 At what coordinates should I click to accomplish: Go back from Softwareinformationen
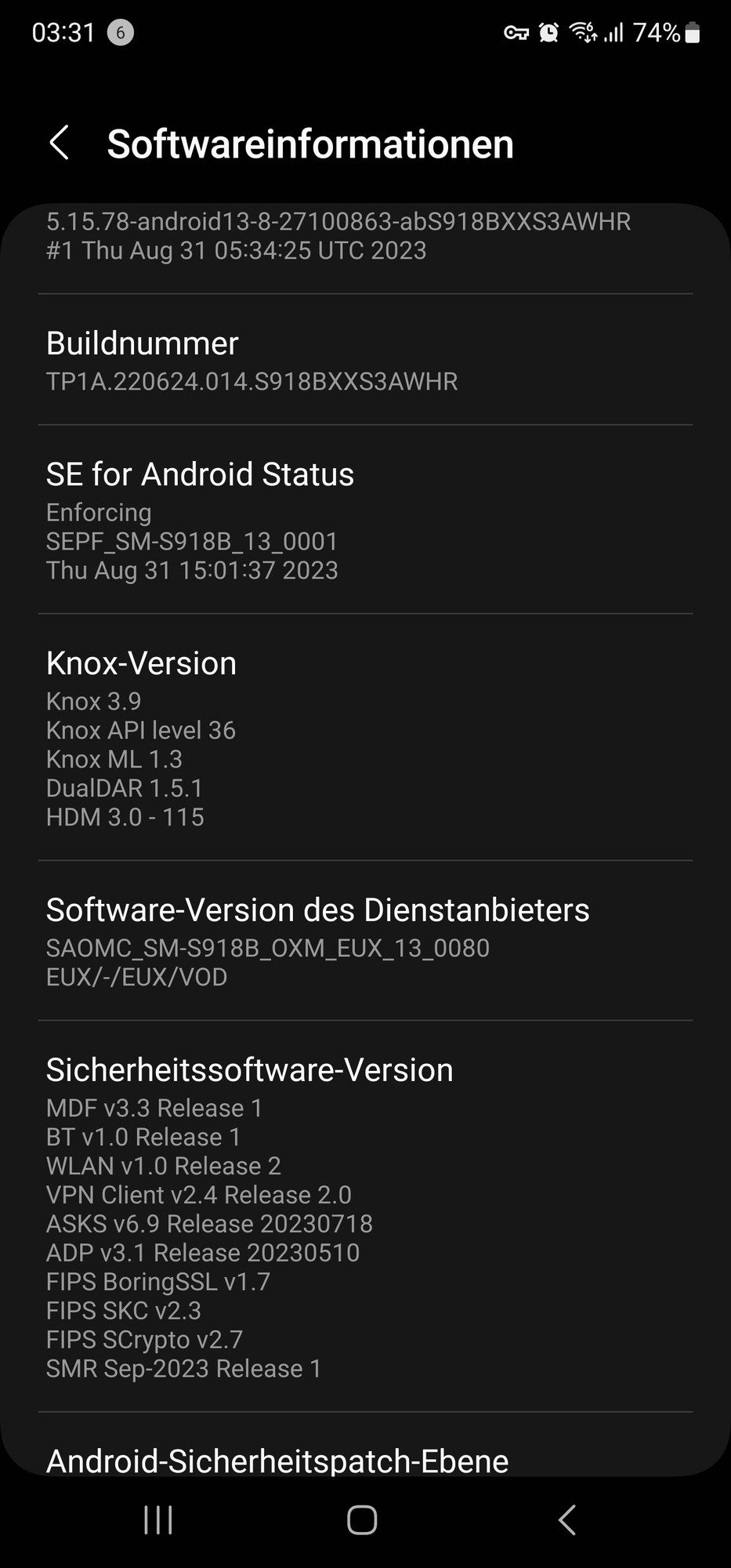(60, 143)
